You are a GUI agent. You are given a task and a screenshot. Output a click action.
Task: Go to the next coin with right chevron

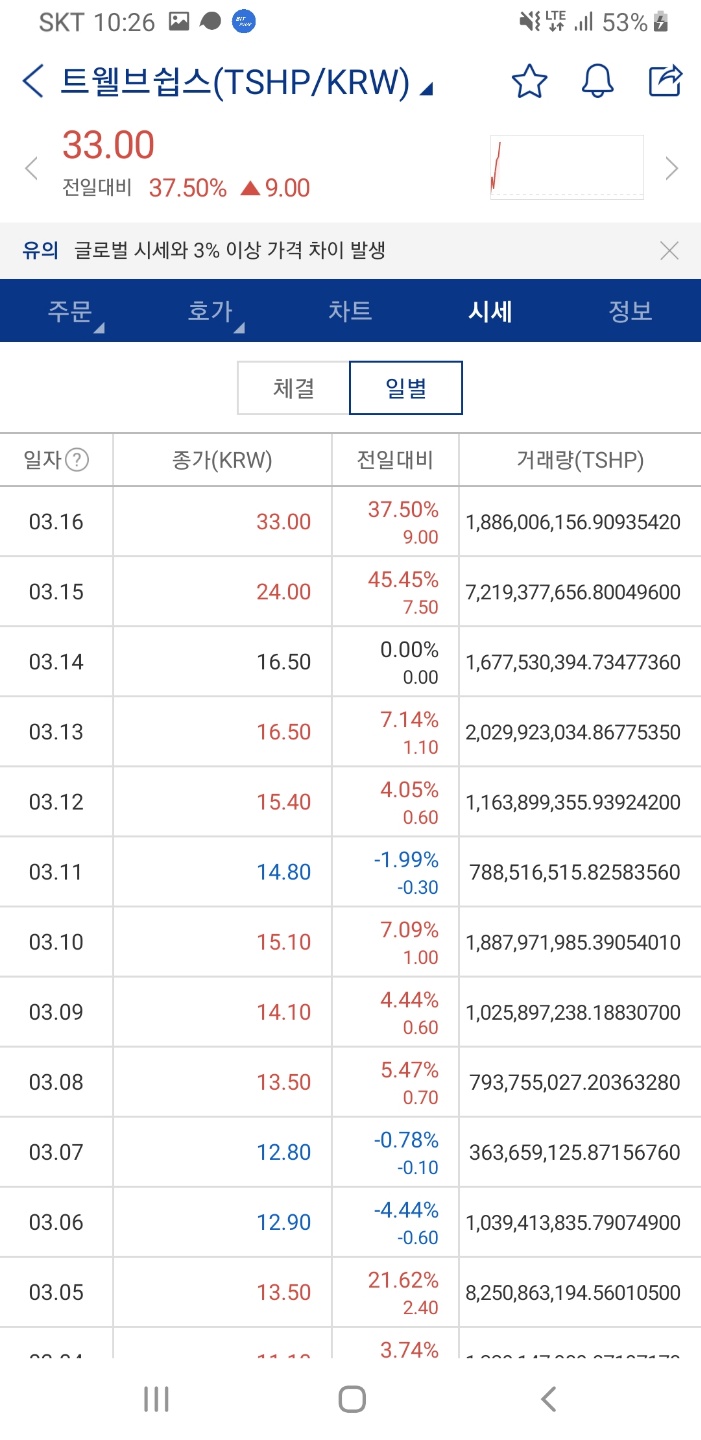(x=672, y=168)
